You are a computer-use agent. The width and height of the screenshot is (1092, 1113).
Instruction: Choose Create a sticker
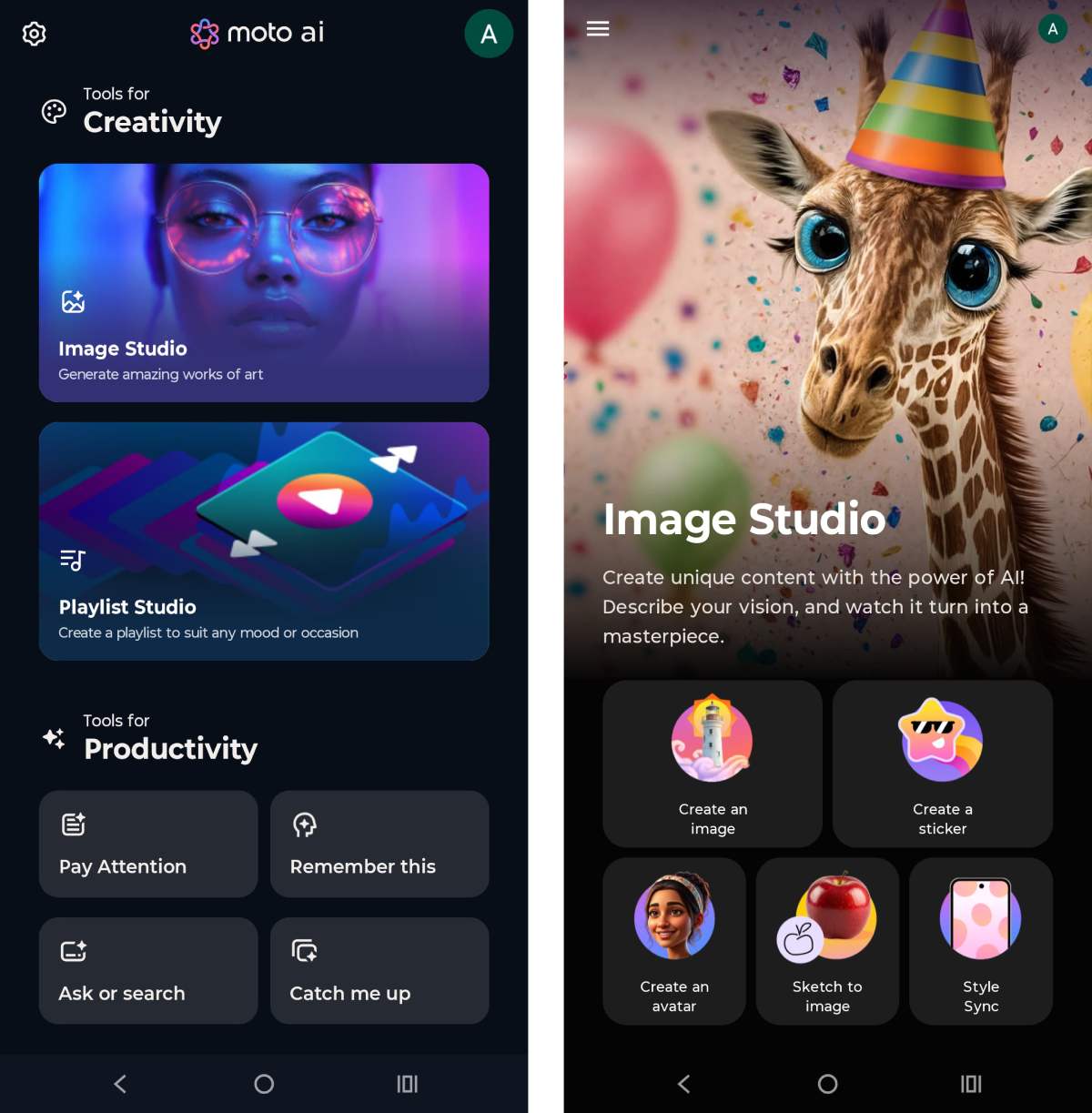pyautogui.click(x=943, y=764)
